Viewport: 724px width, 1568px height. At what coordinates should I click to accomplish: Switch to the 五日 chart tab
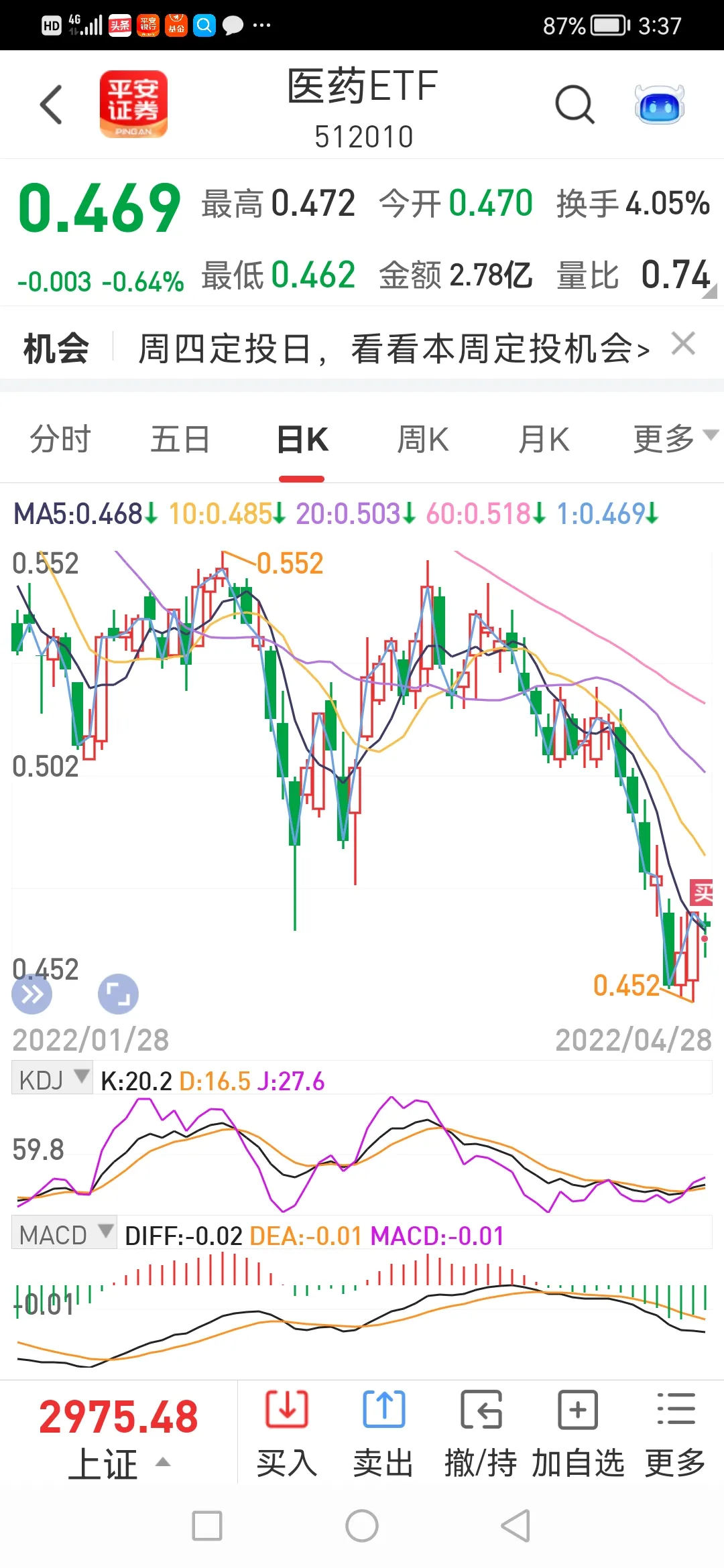click(180, 440)
